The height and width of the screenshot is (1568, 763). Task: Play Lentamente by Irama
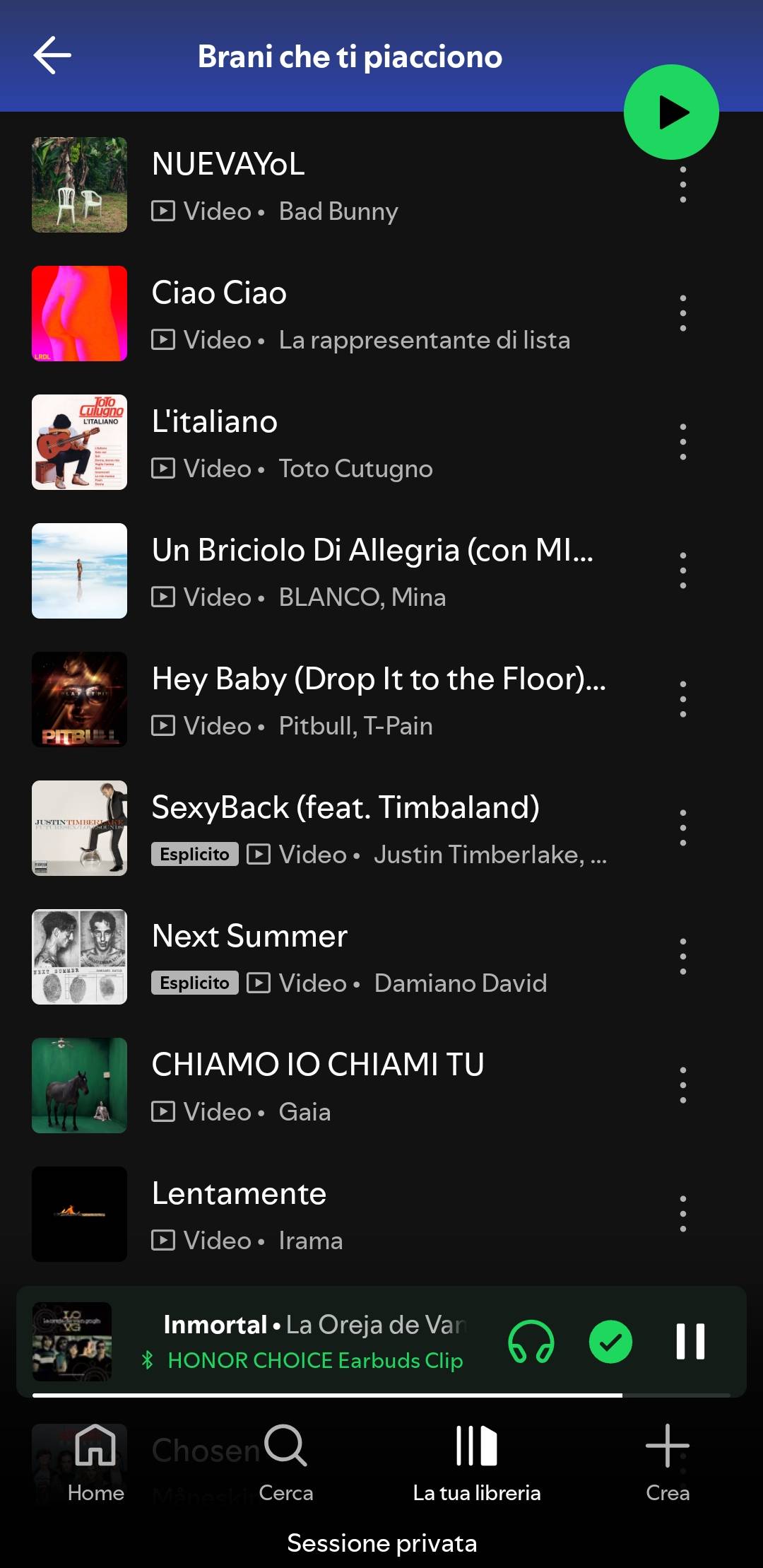339,1215
